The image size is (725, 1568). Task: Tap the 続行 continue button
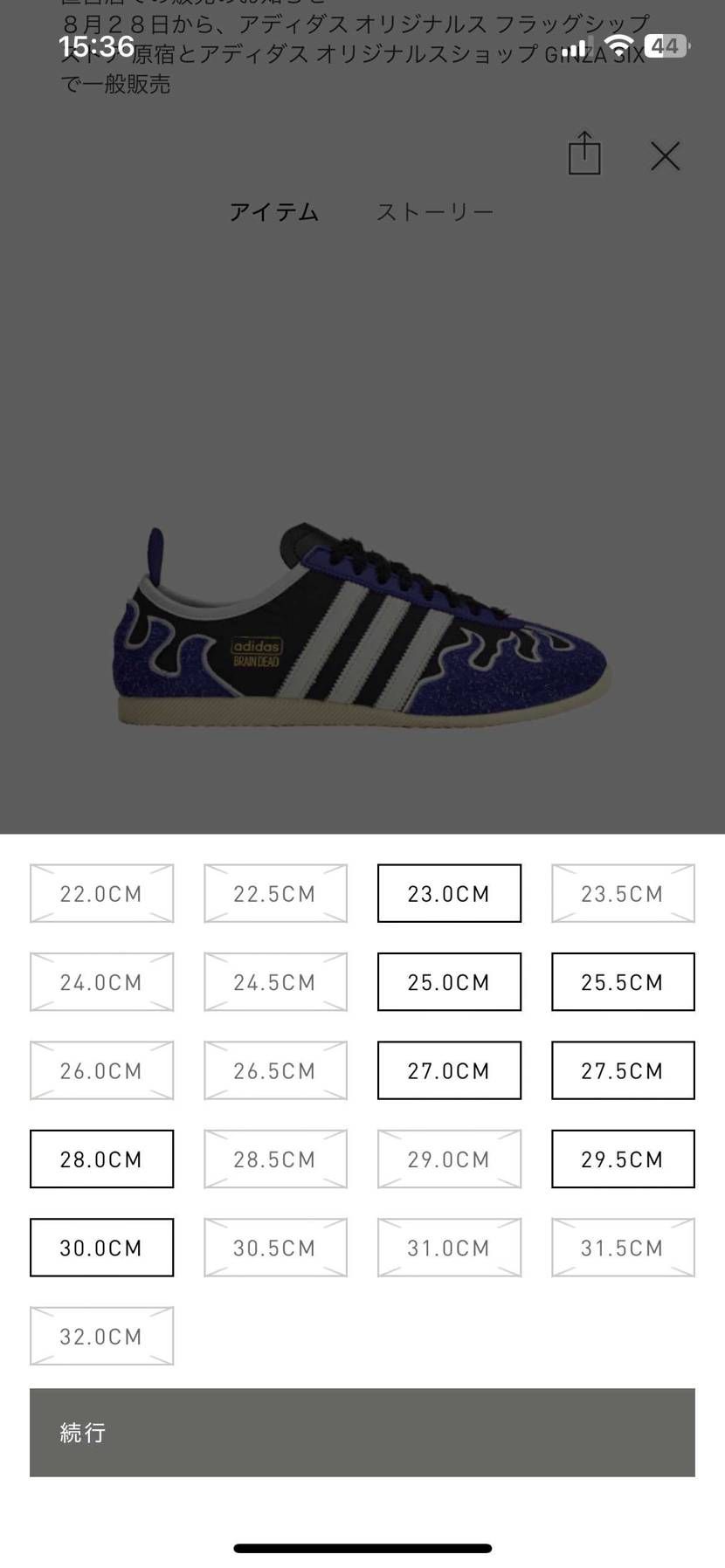tap(362, 1432)
